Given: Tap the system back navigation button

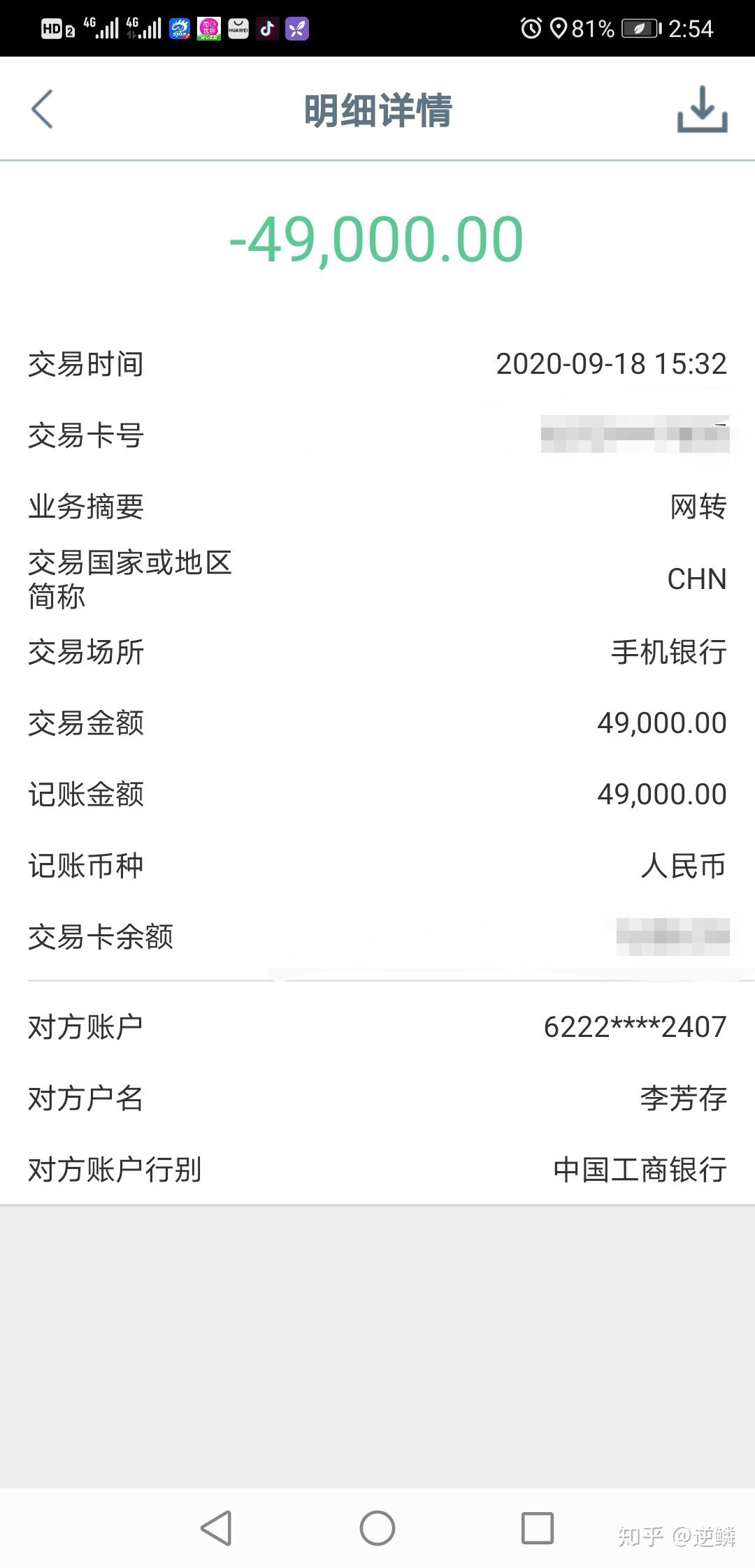Looking at the screenshot, I should (217, 1528).
